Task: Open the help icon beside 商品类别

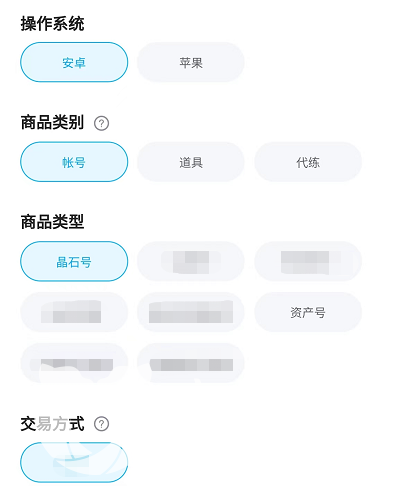Action: 101,123
